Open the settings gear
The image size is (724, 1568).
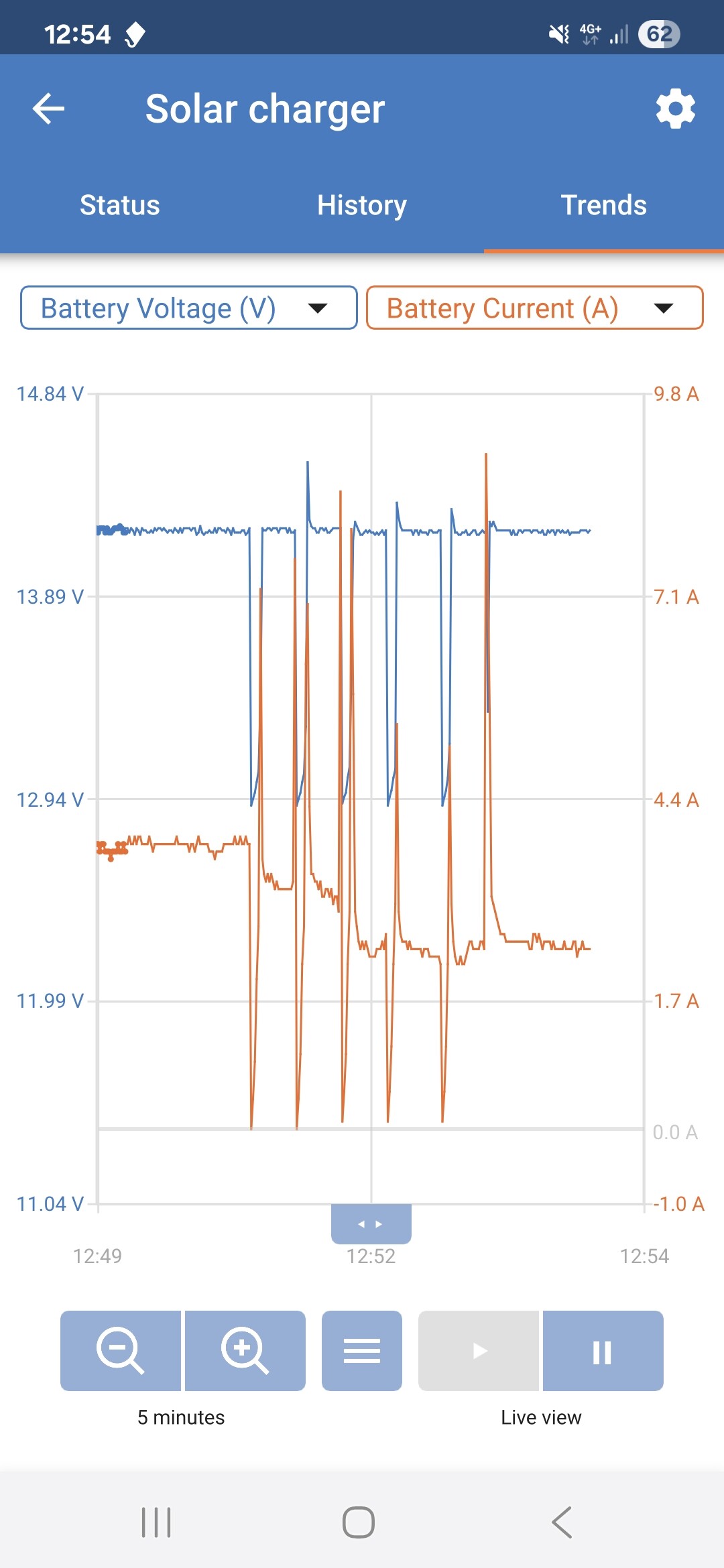(x=675, y=109)
